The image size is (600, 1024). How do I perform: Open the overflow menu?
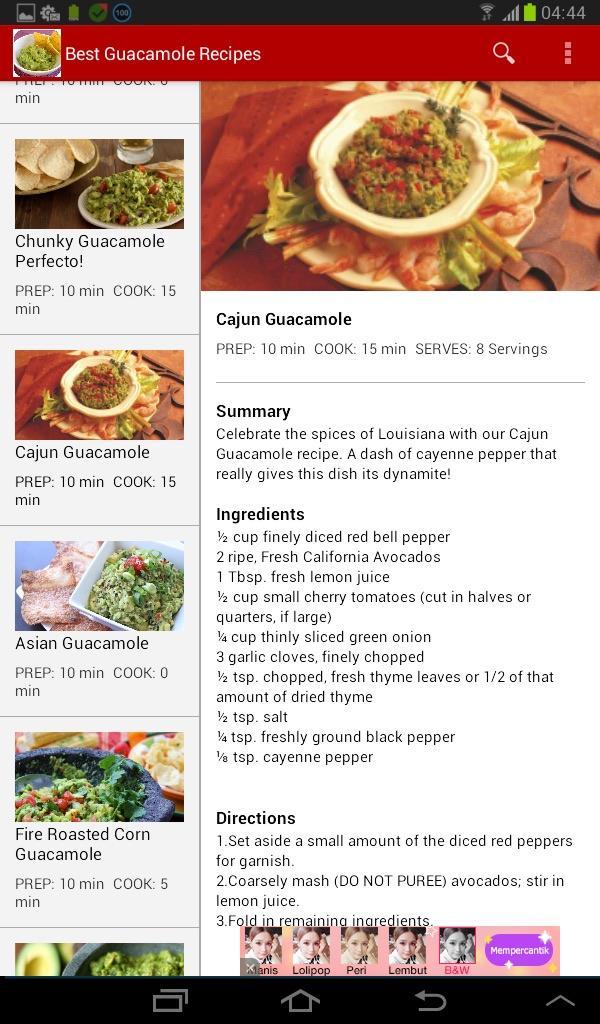tap(567, 53)
